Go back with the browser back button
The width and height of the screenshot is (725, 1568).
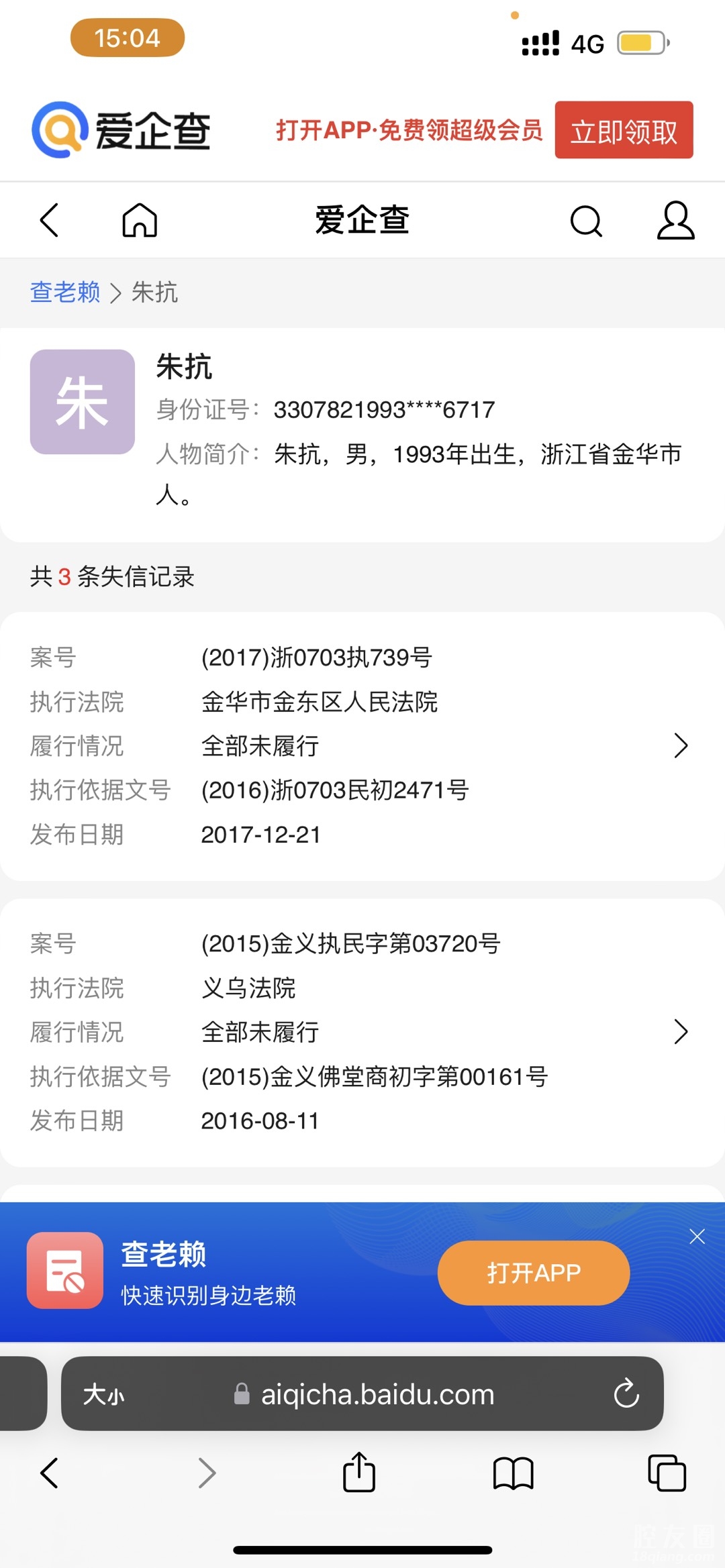(x=50, y=1473)
